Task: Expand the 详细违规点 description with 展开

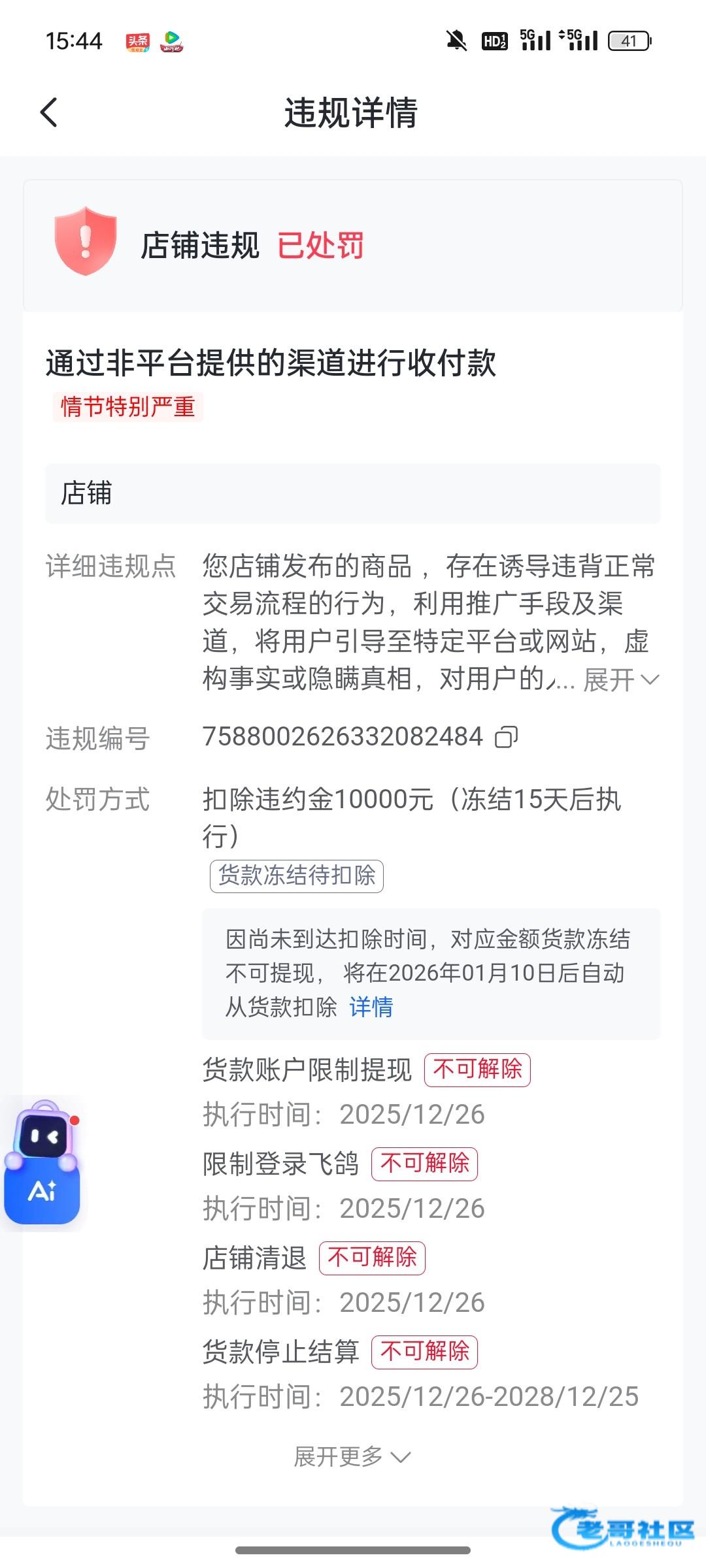Action: click(621, 680)
